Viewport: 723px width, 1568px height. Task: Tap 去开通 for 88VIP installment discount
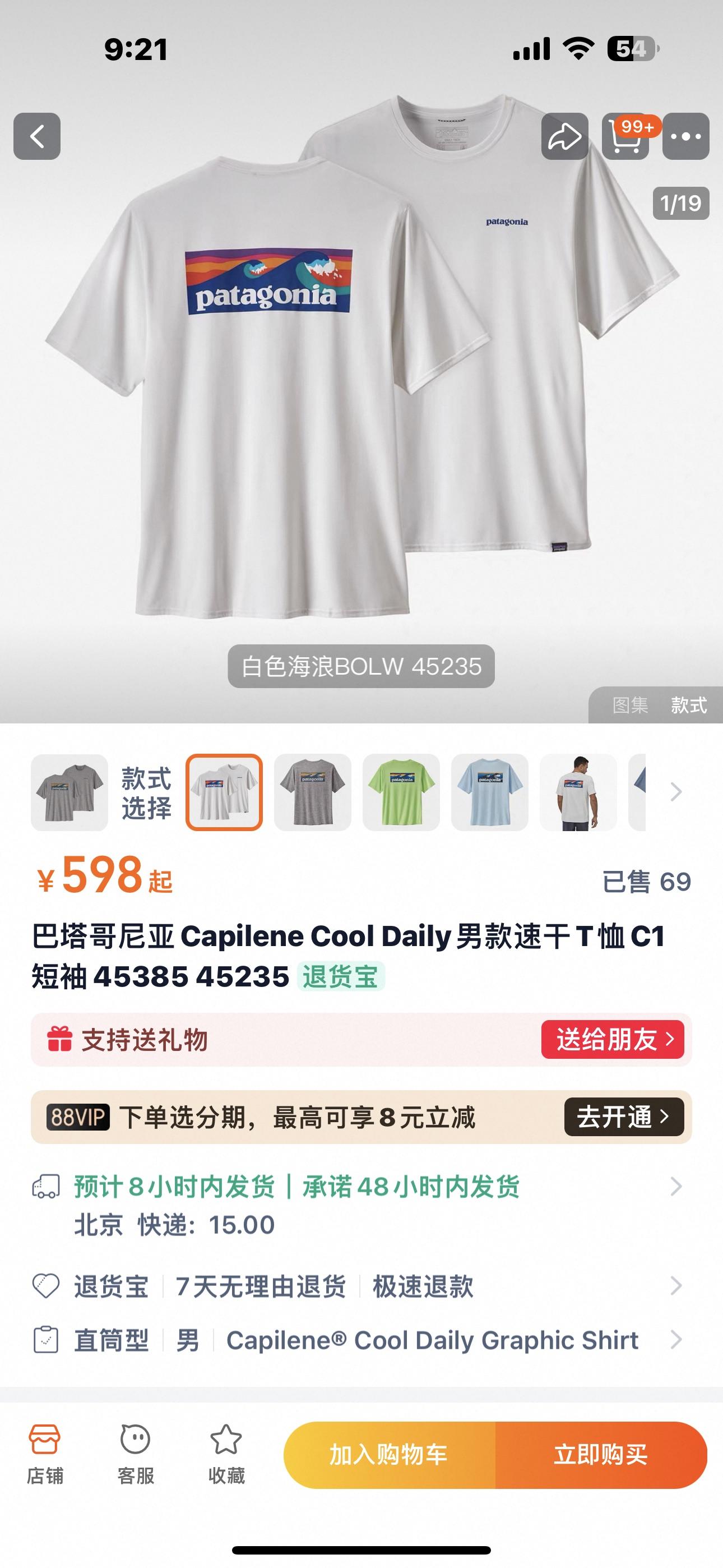[x=624, y=1117]
